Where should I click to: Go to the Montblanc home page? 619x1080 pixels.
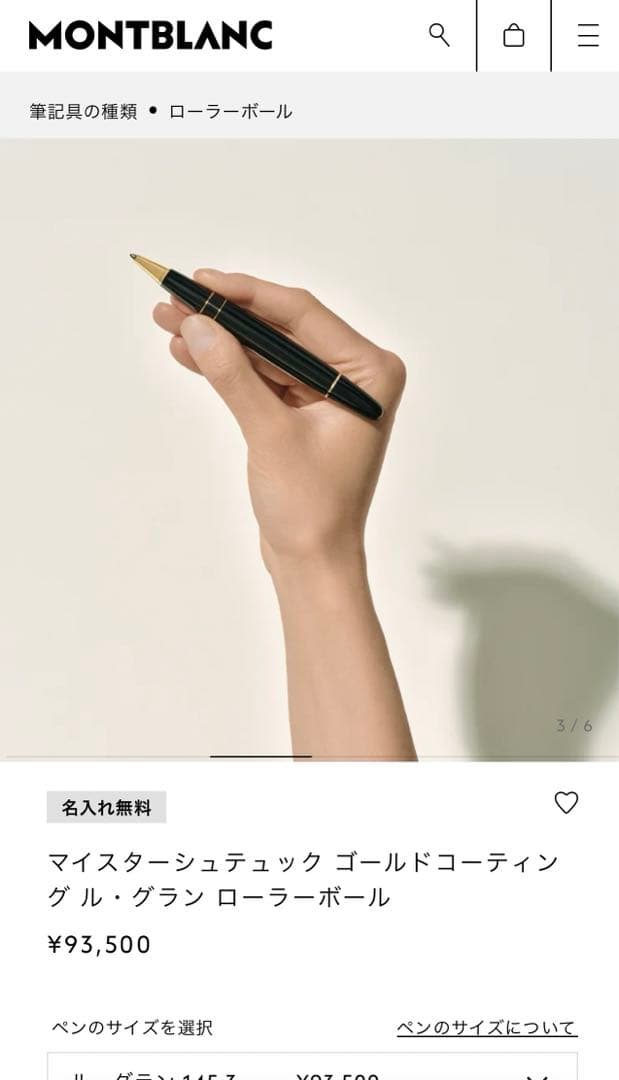tap(150, 36)
